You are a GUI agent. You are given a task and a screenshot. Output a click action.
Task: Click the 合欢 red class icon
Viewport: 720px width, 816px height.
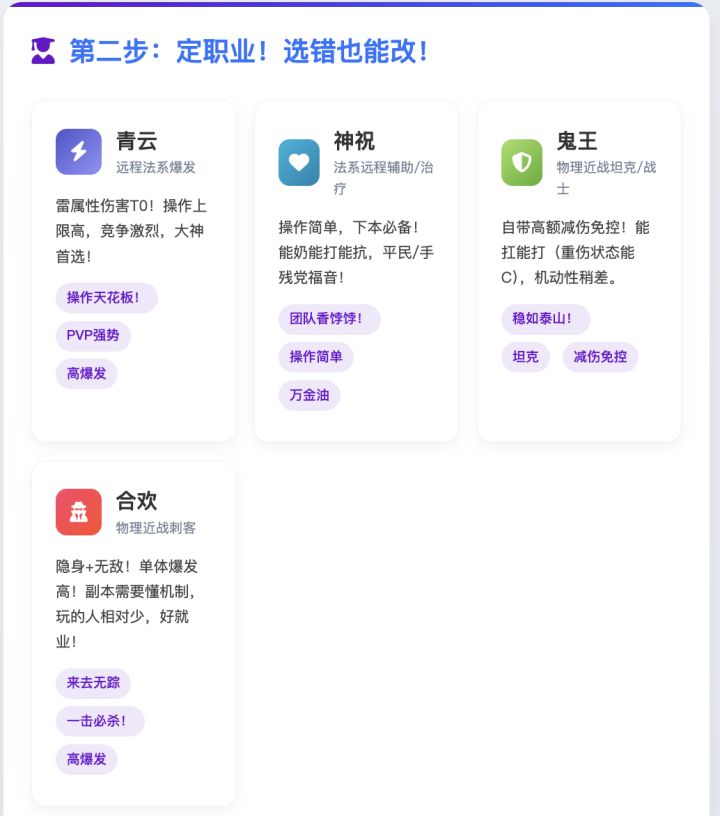[x=78, y=510]
